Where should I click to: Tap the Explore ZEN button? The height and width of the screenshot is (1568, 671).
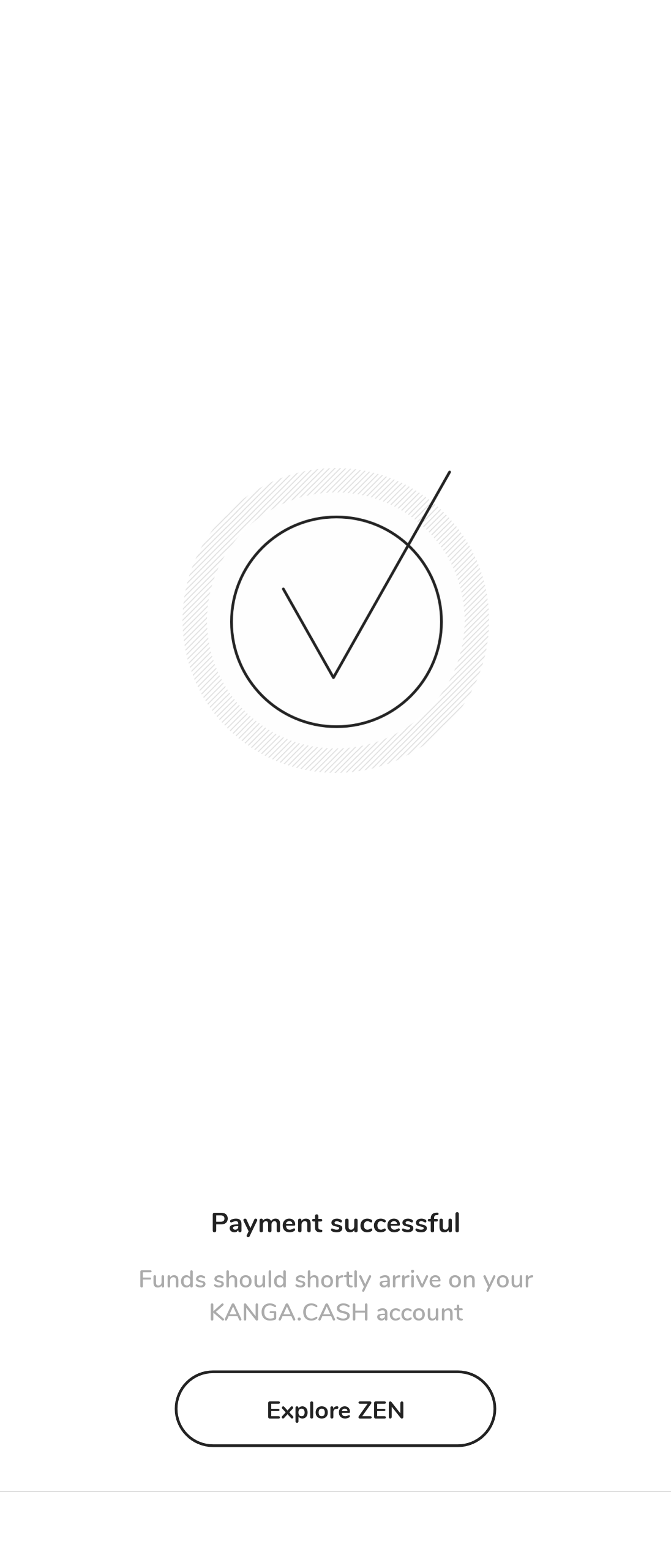coord(335,1409)
